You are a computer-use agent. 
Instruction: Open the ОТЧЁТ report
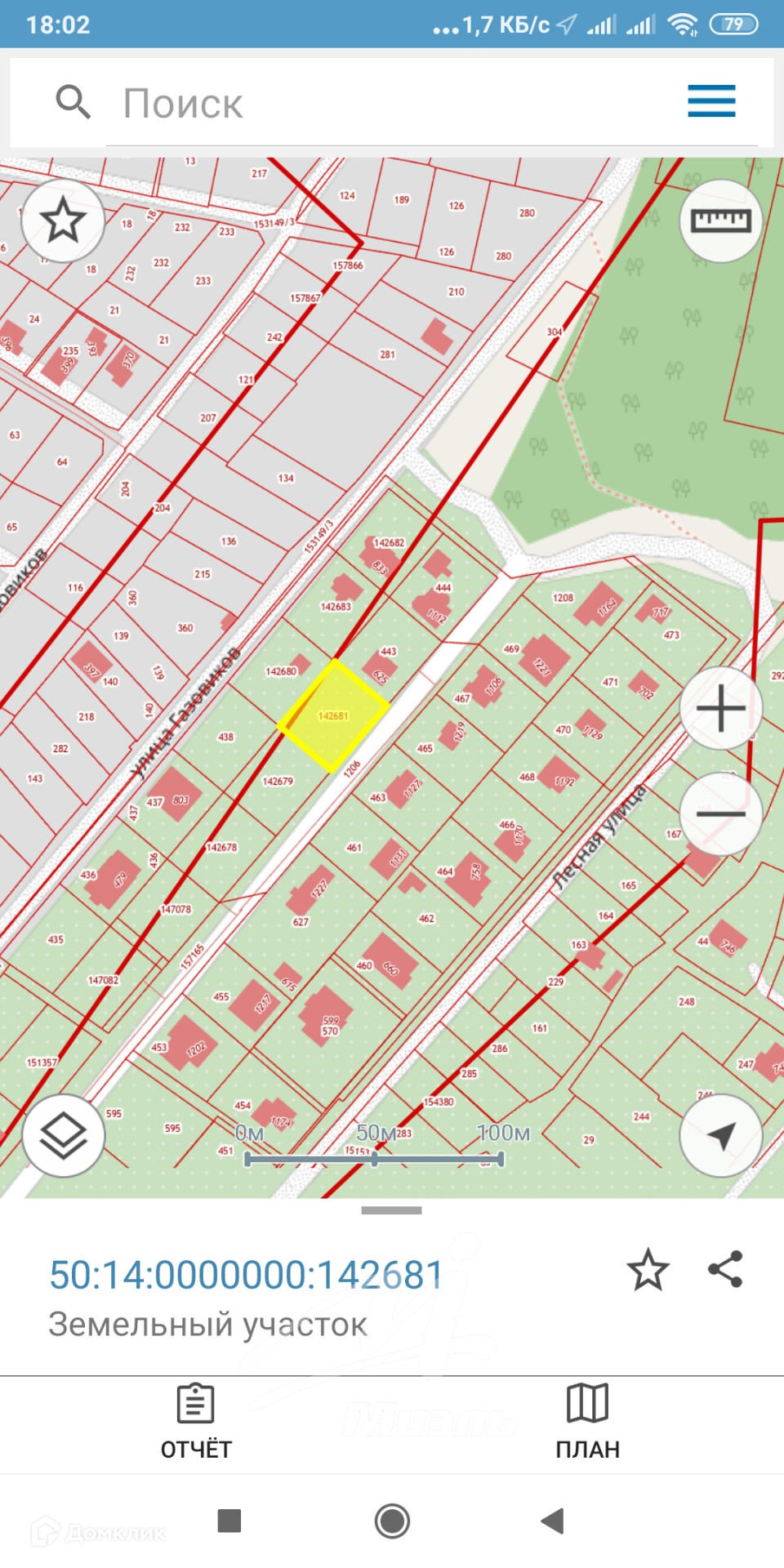[196, 1423]
